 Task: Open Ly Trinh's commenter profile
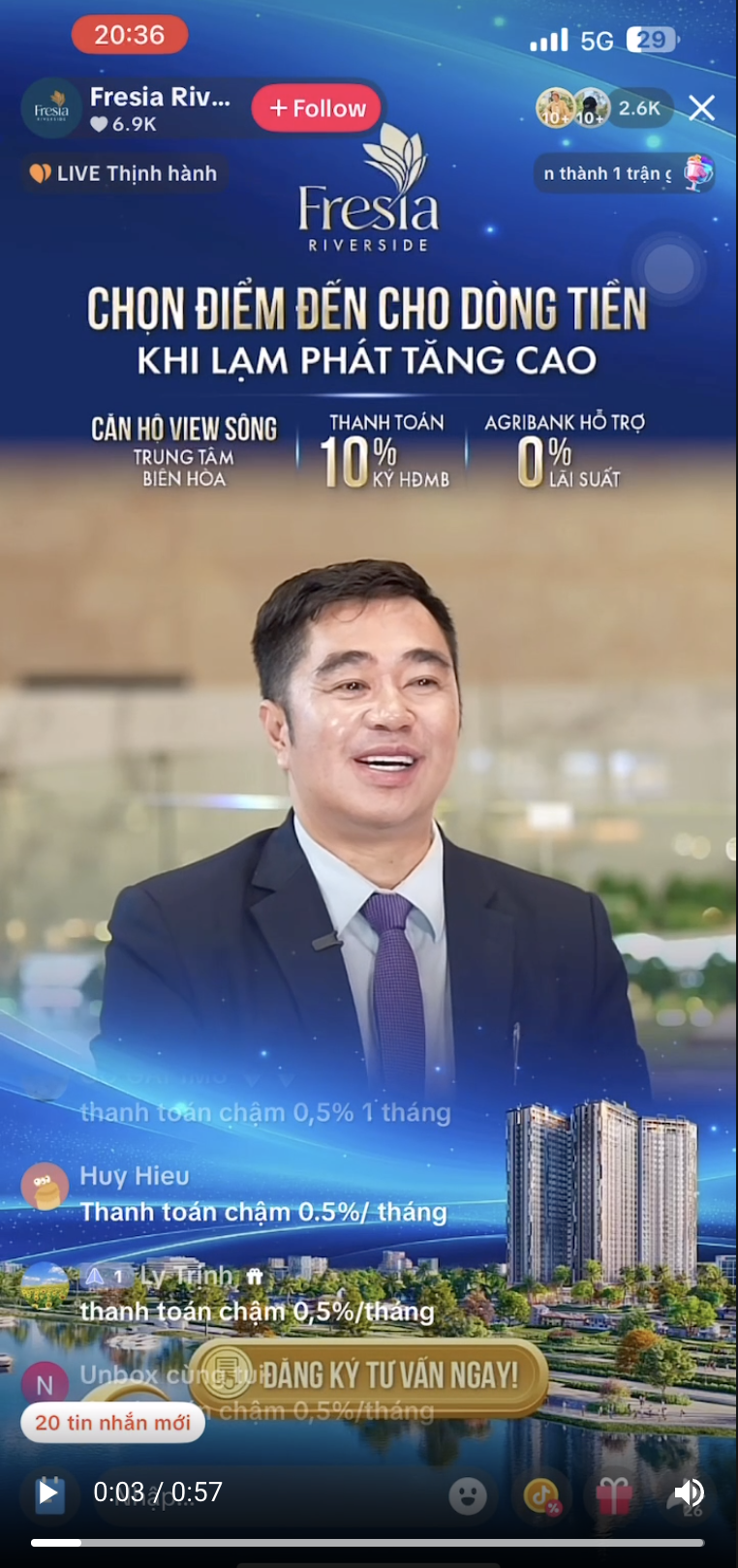45,1285
